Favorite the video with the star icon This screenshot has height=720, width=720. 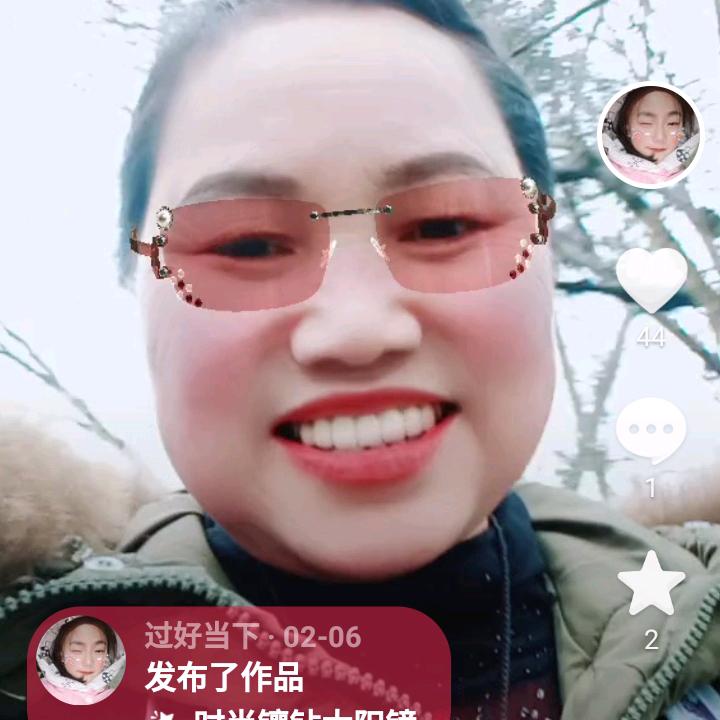(x=651, y=584)
